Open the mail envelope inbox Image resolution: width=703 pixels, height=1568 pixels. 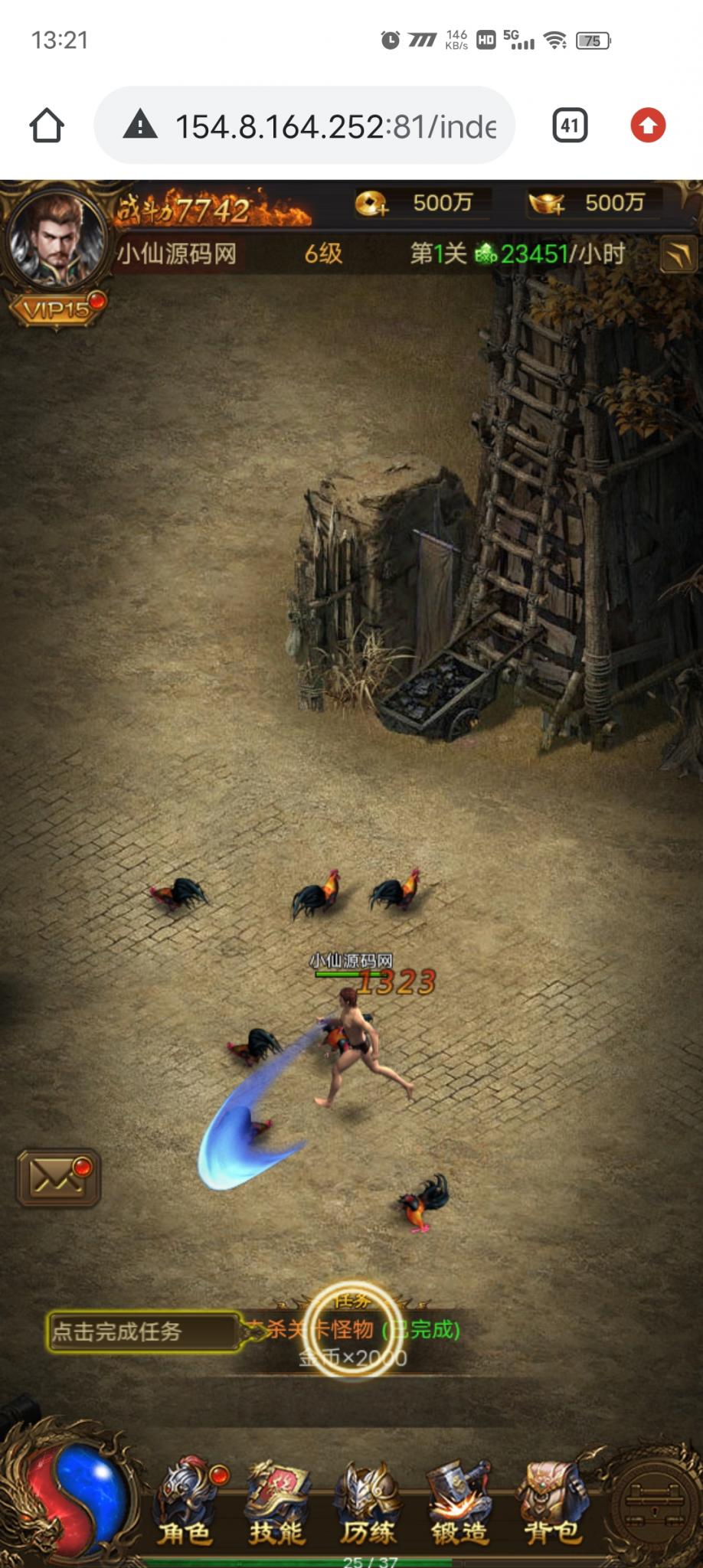pos(58,1178)
